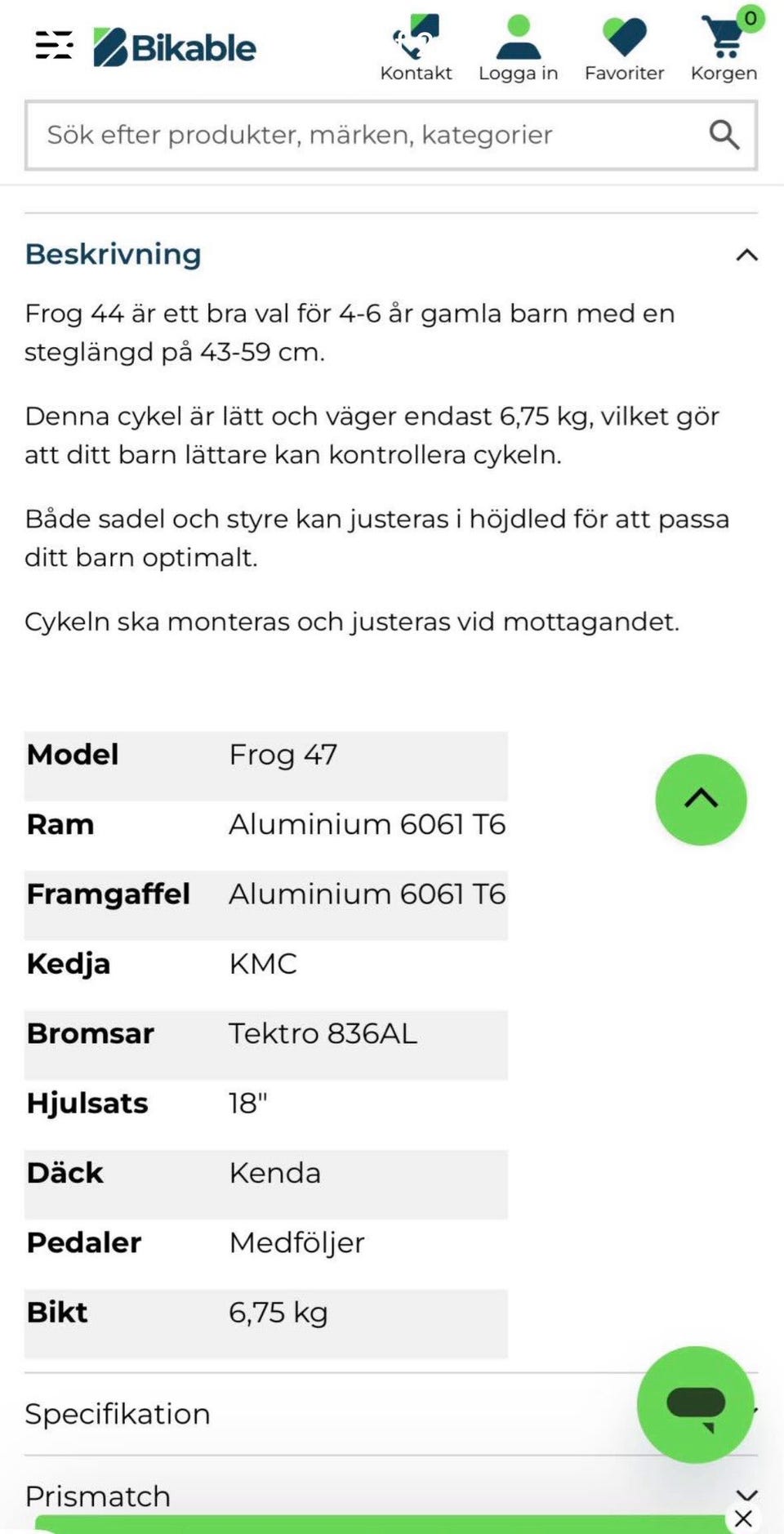784x1534 pixels.
Task: Open the chat support bubble
Action: 696,1404
